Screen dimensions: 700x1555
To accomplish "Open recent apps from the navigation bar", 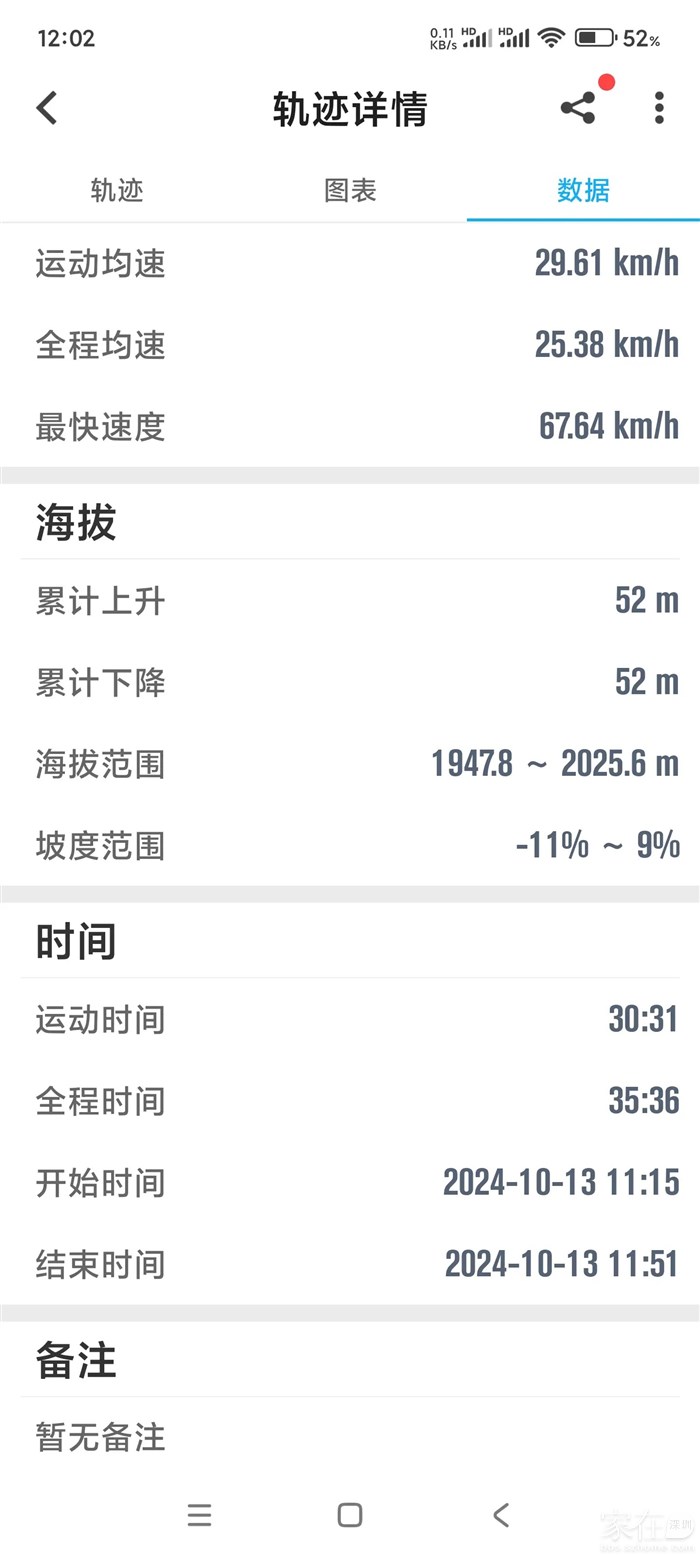I will tap(200, 1515).
